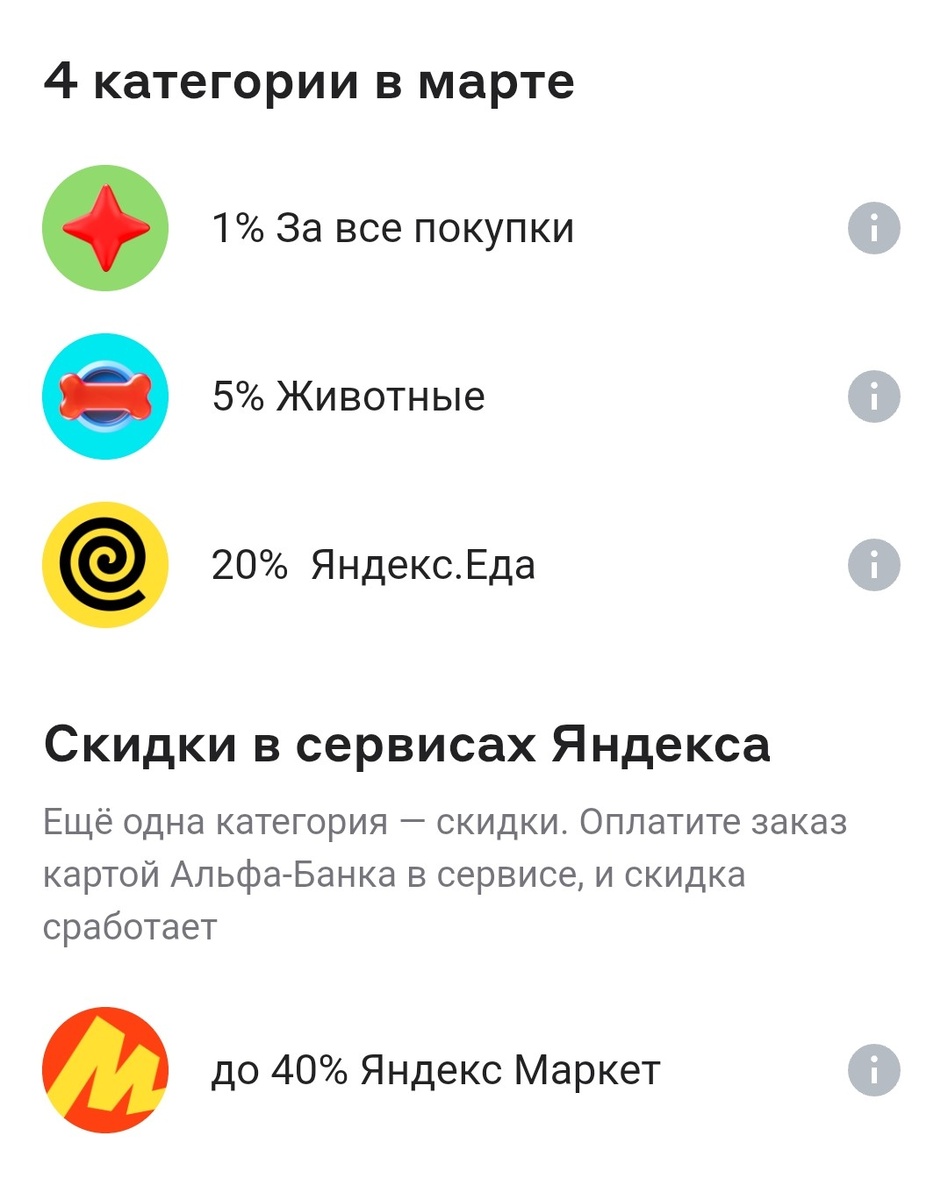This screenshot has height=1200, width=948.
Task: Click the Яндекс Маркет logo icon
Action: (x=105, y=1069)
